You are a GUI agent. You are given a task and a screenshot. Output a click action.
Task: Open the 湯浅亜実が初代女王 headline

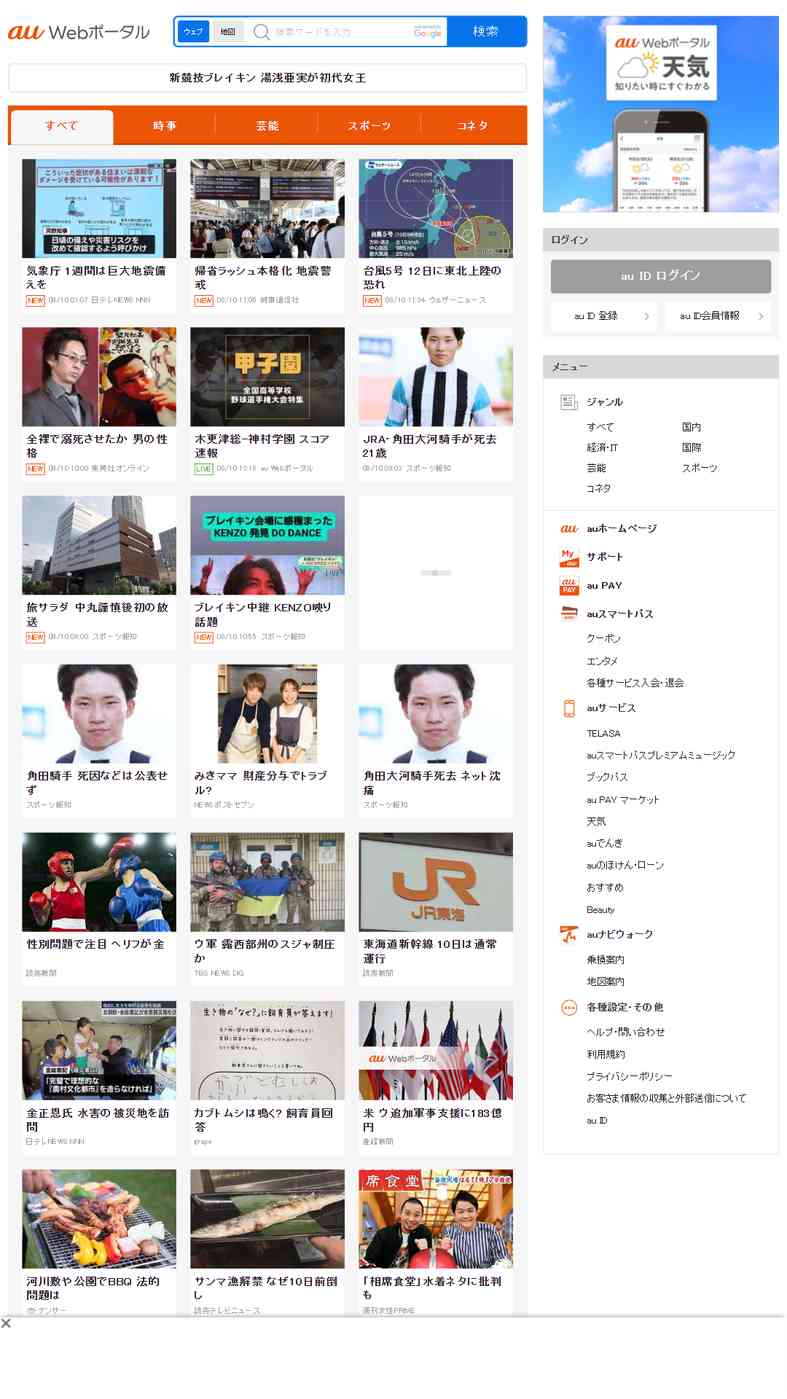pos(267,77)
